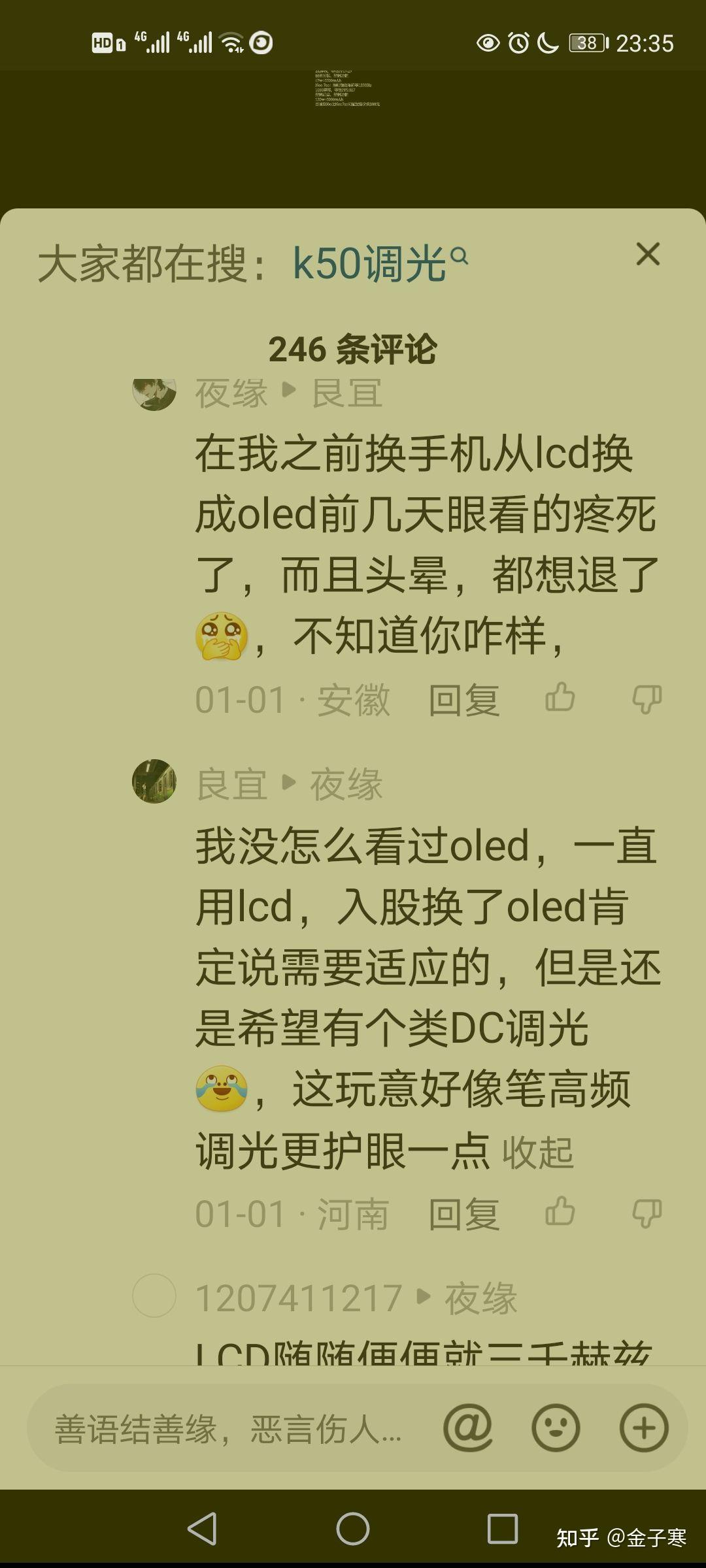The image size is (706, 1568).
Task: Collapse 良宜's comment with 收起
Action: point(537,1152)
